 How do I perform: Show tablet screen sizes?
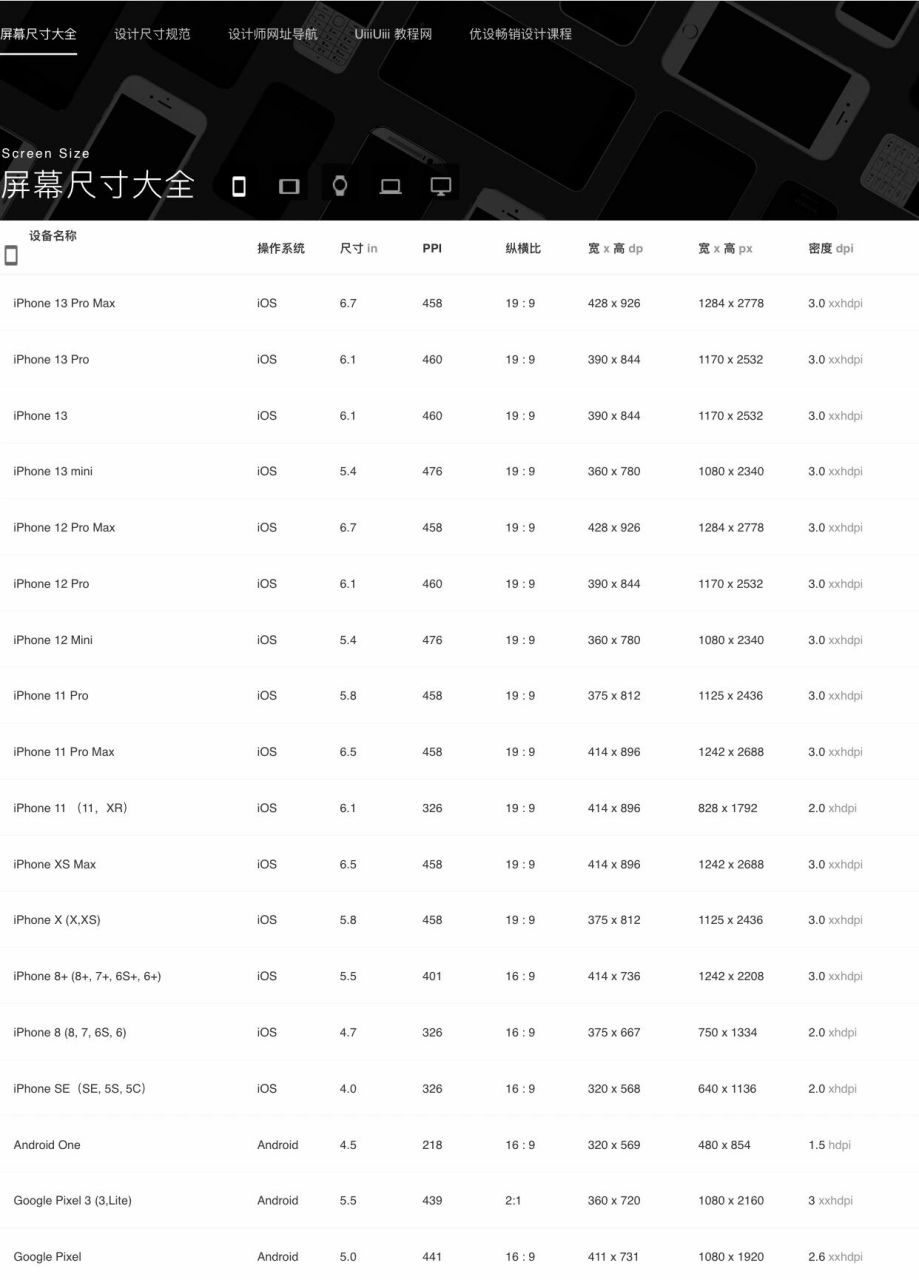click(x=289, y=186)
